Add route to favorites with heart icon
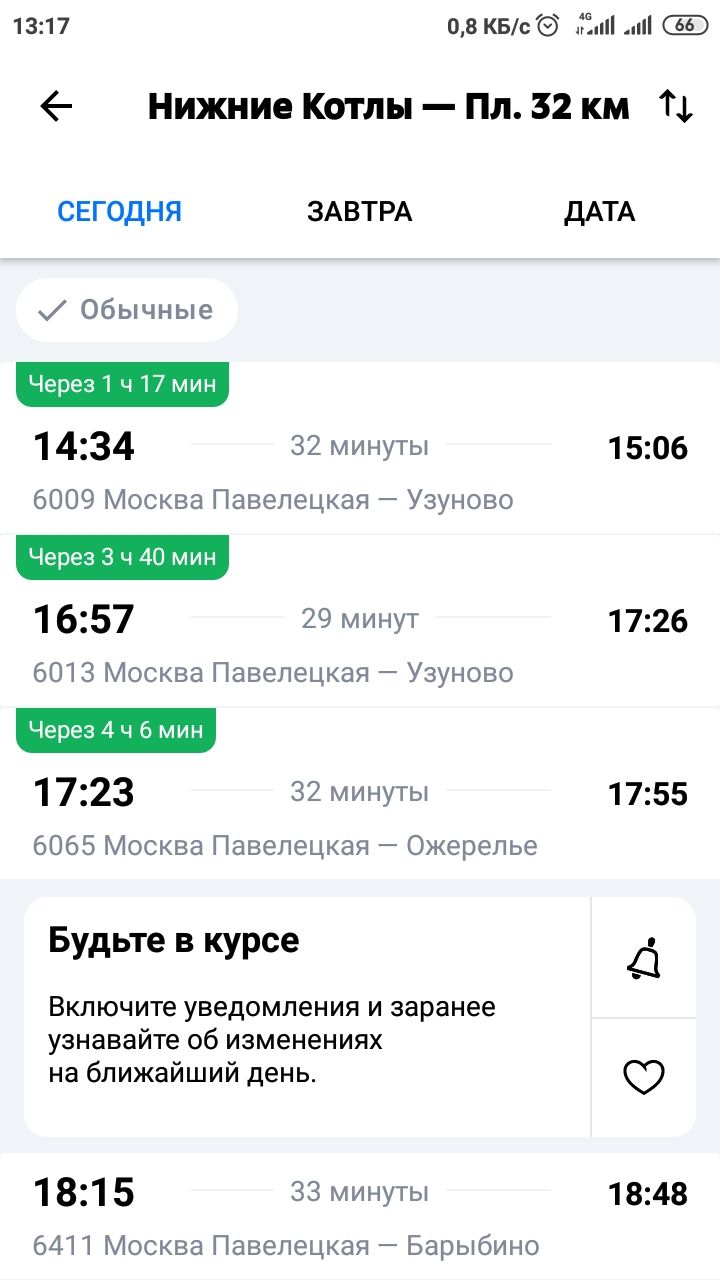 coord(644,1077)
